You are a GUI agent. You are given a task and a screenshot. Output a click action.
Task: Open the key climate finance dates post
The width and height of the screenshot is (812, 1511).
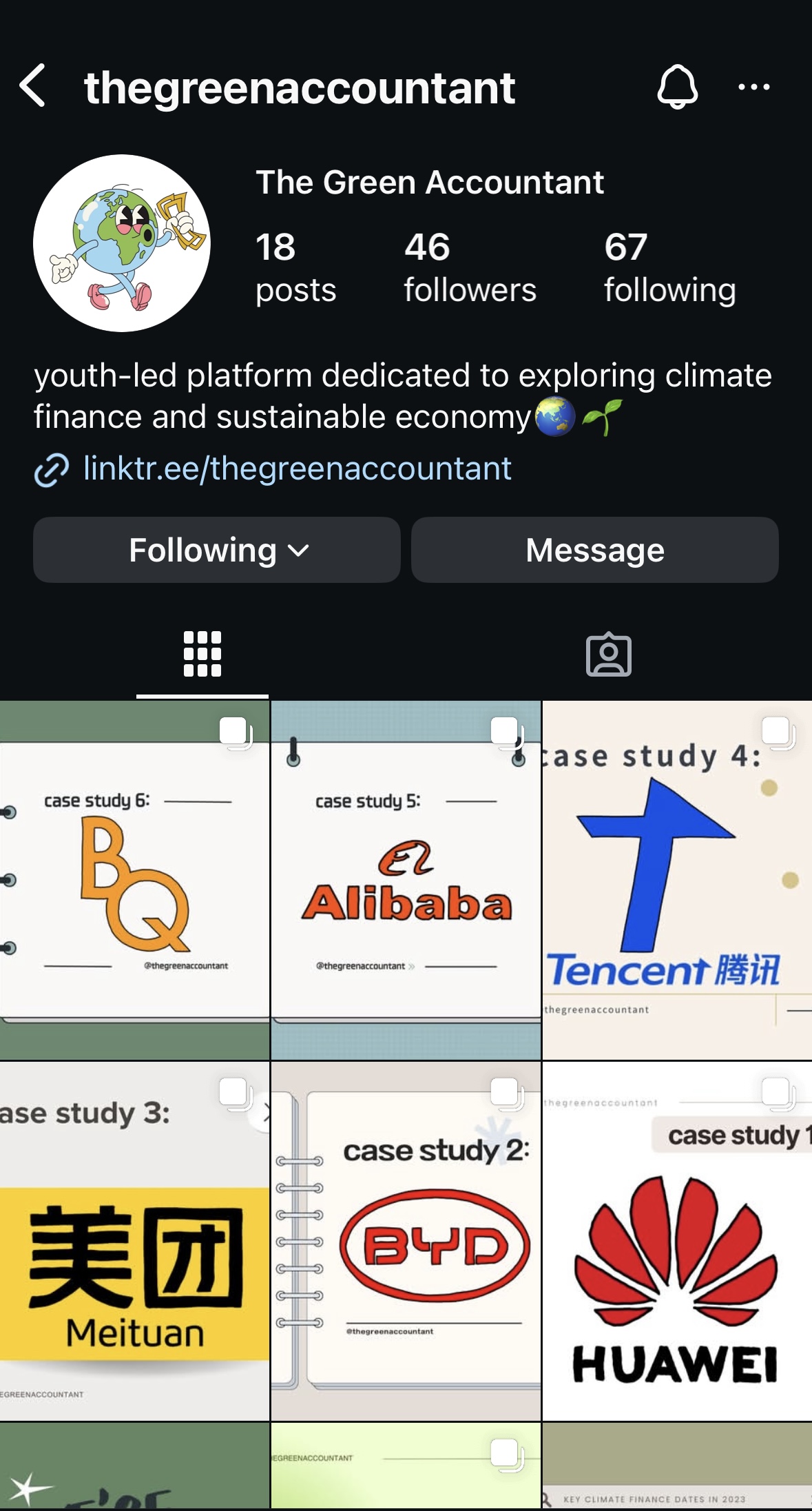(677, 1468)
